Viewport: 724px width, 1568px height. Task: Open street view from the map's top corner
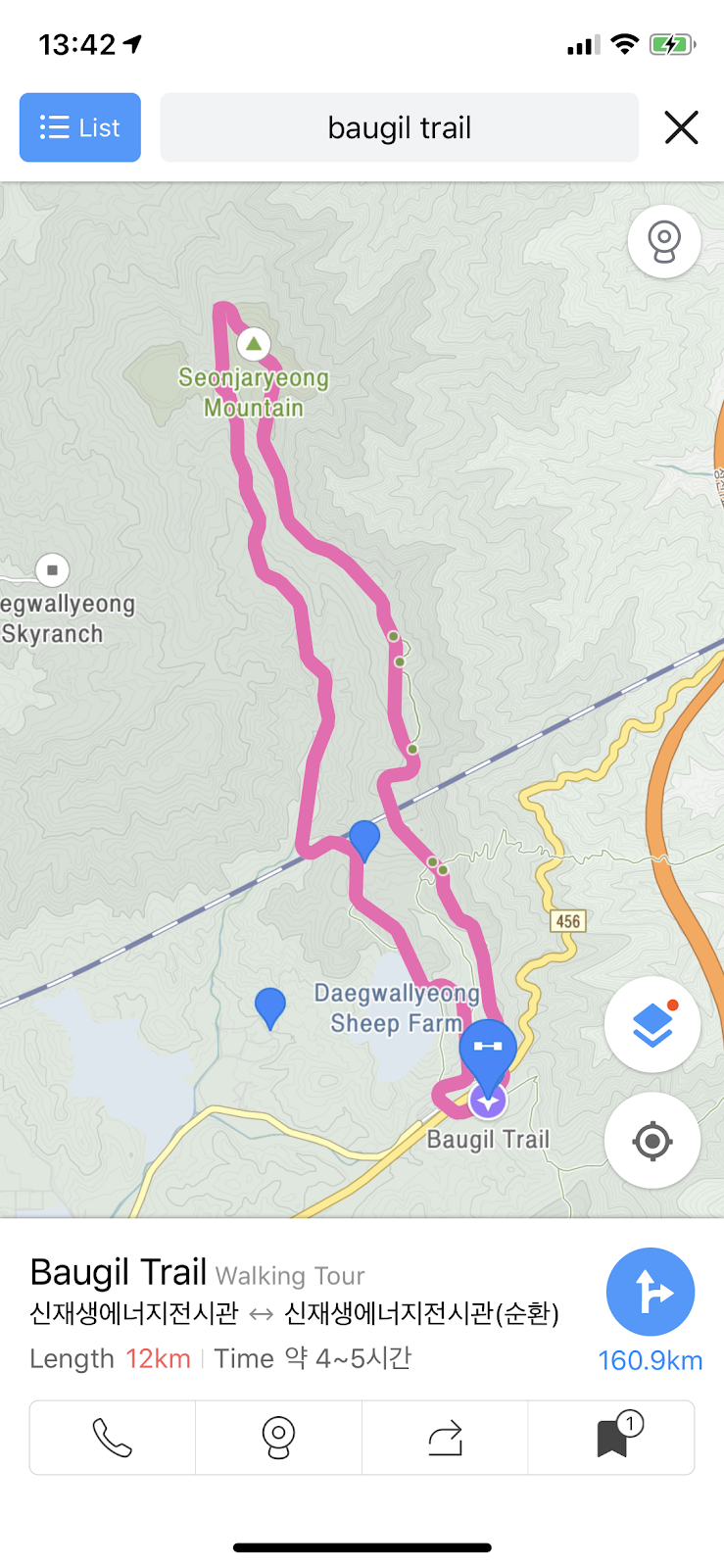pos(663,241)
